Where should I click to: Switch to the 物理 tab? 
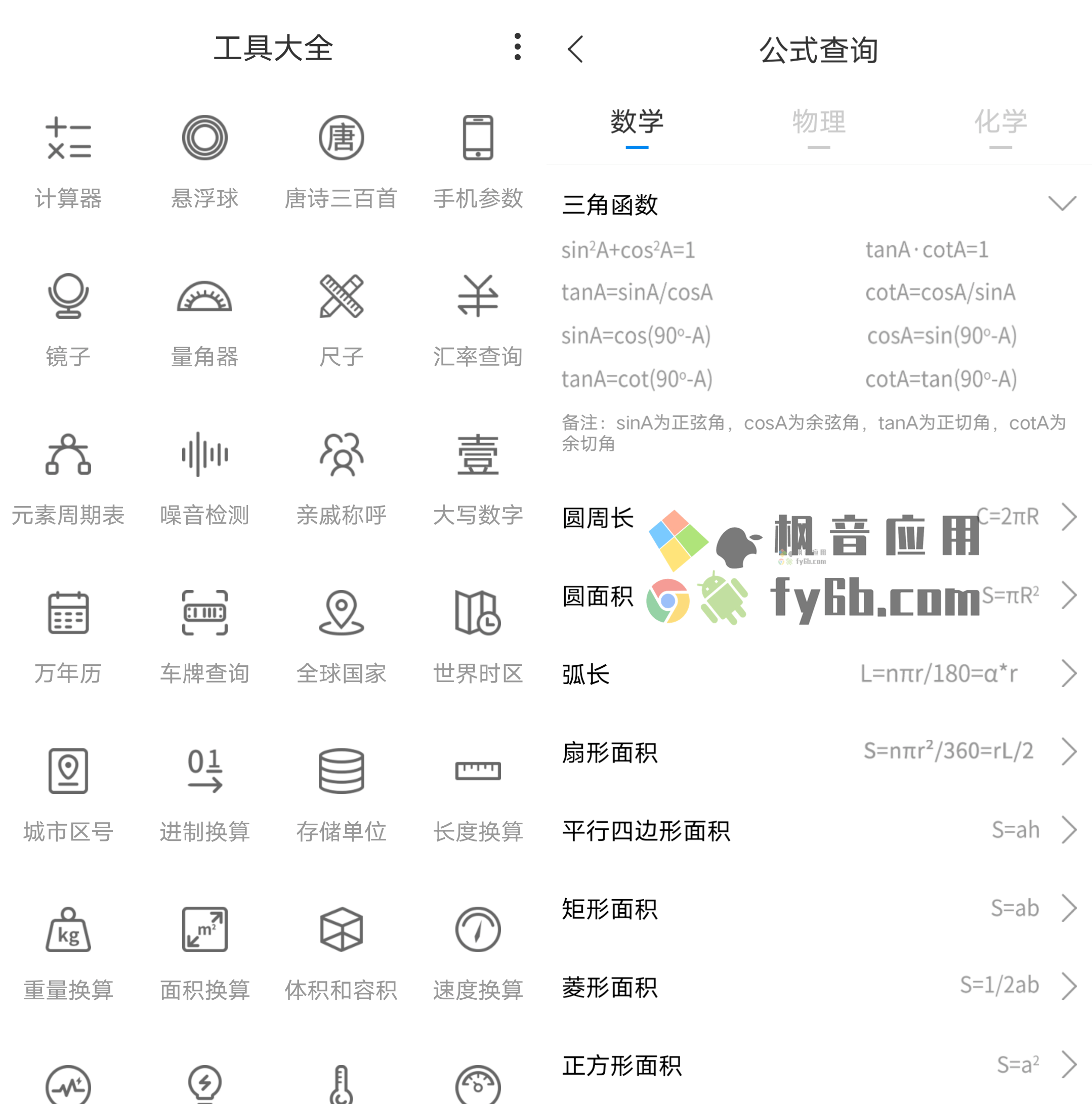pyautogui.click(x=818, y=123)
